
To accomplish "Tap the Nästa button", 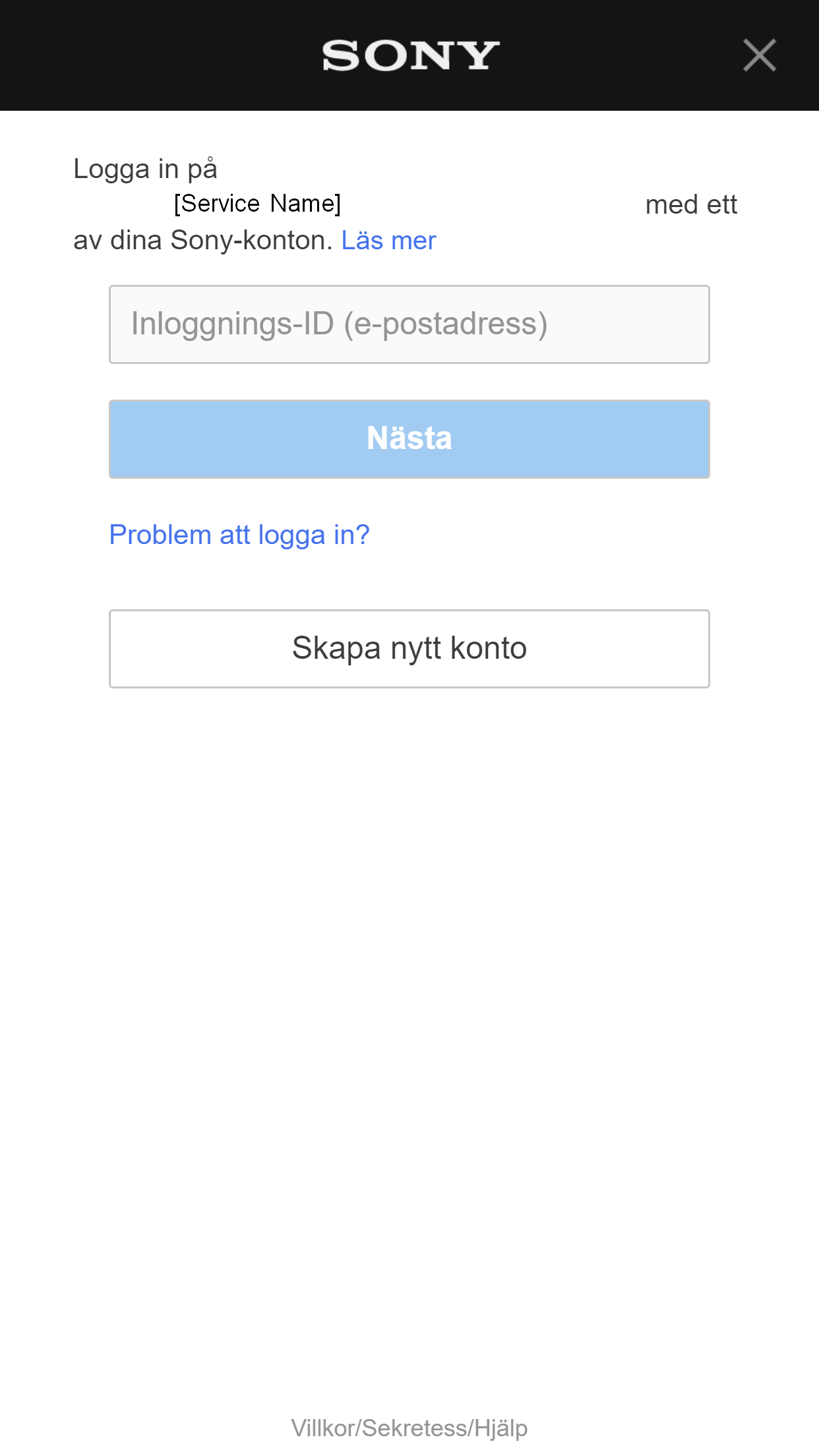I will point(409,439).
